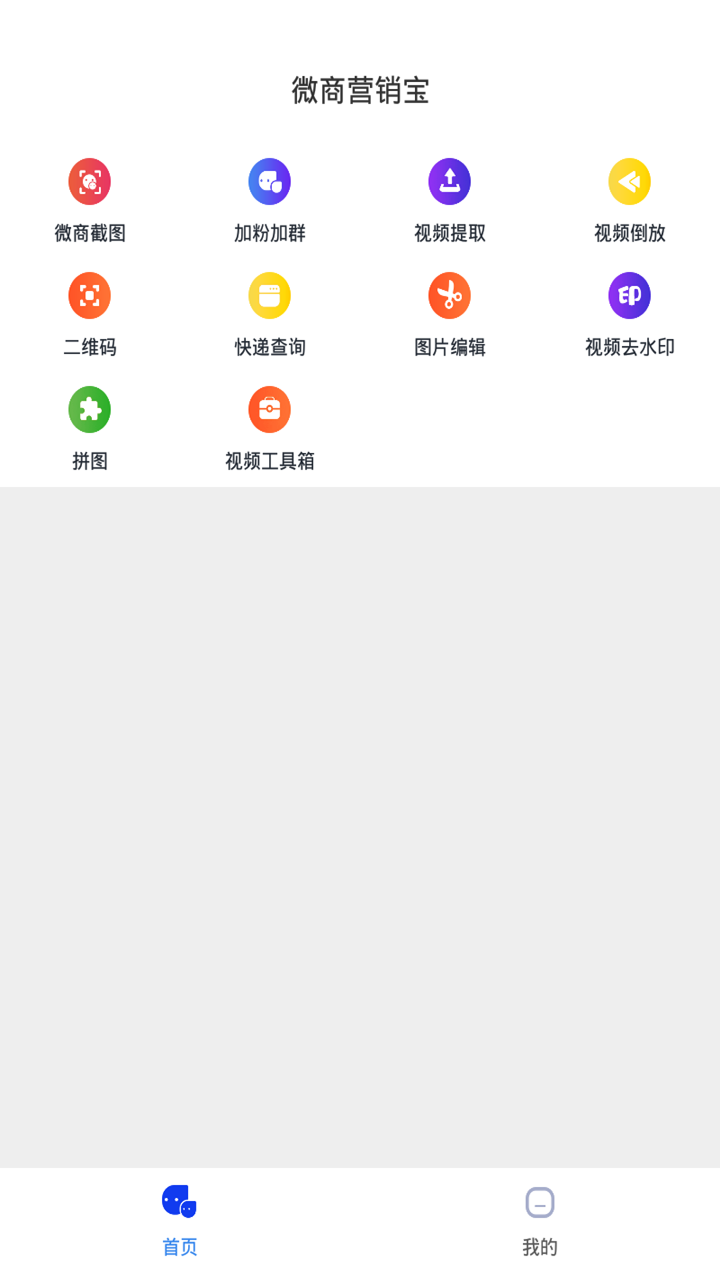720x1280 pixels.
Task: Open 视频工具箱 video toolbox
Action: (x=270, y=429)
